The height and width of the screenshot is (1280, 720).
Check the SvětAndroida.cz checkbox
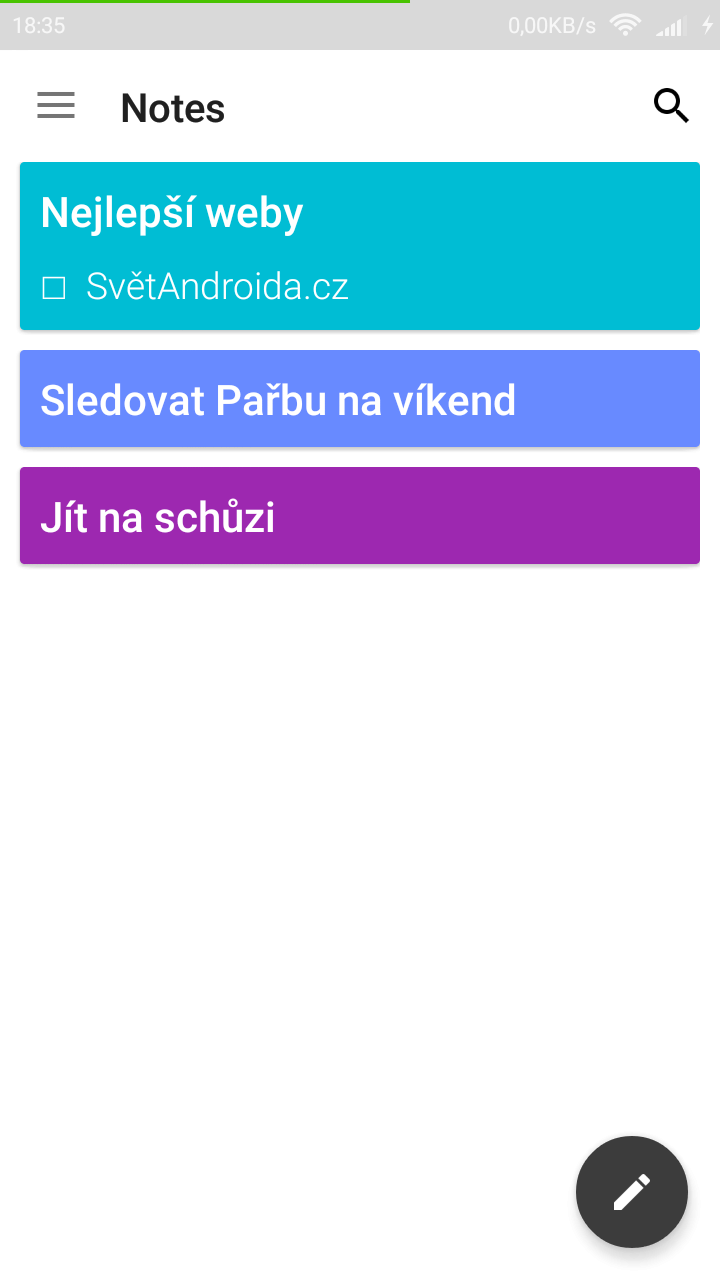[54, 288]
